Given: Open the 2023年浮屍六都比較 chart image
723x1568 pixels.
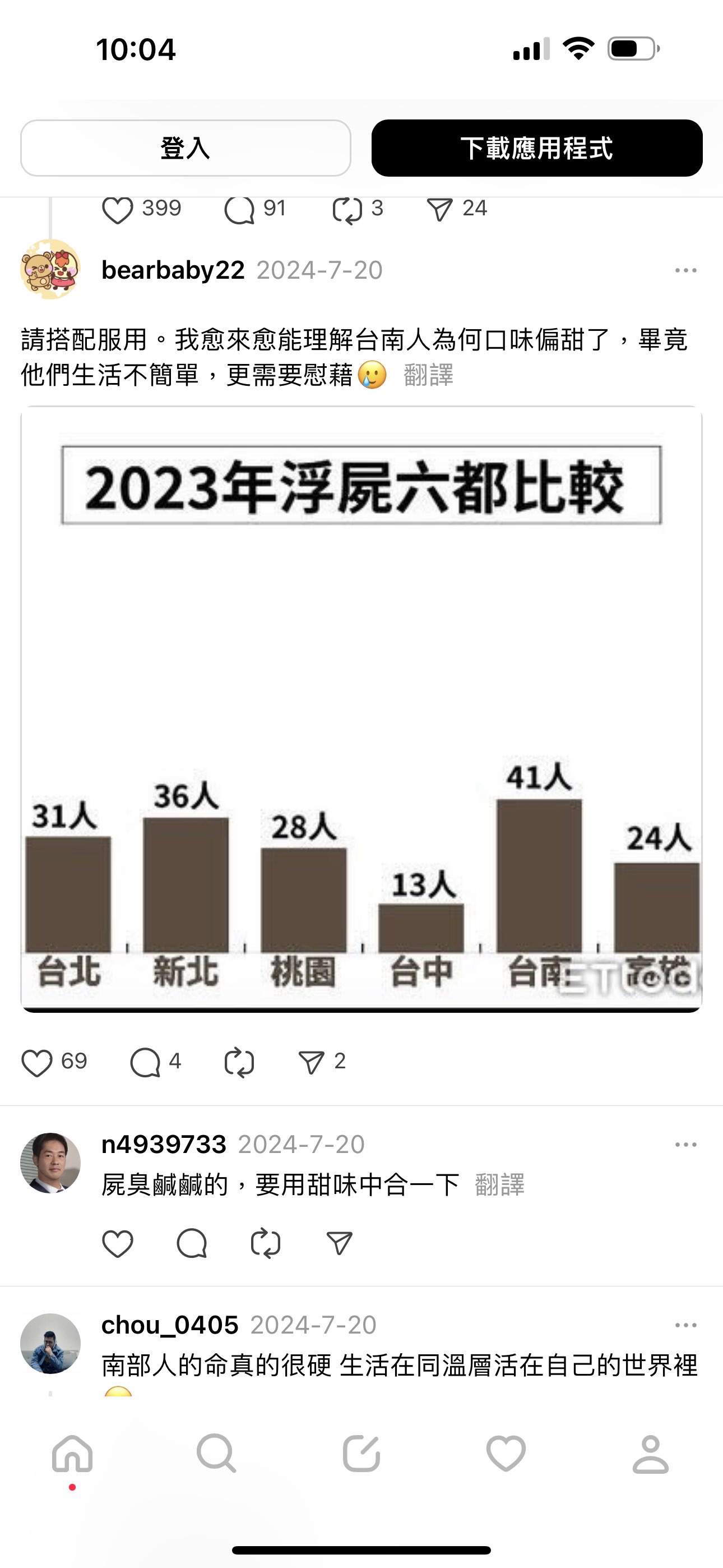Looking at the screenshot, I should click(361, 708).
